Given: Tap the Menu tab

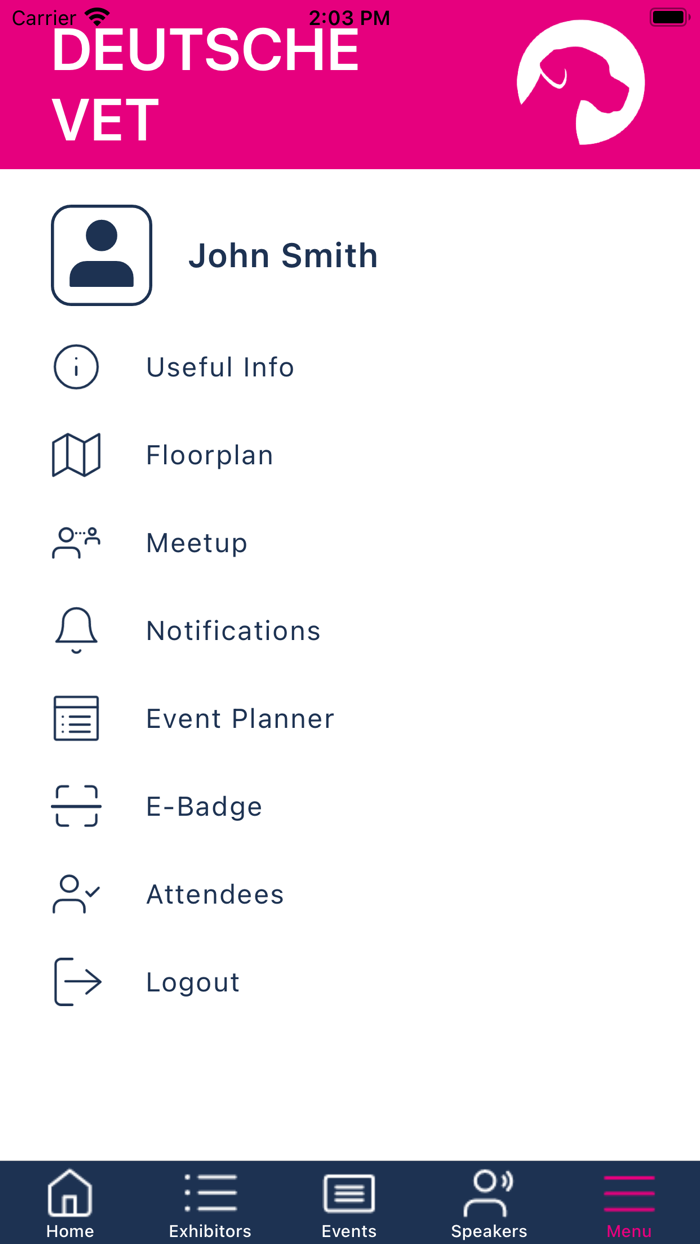Looking at the screenshot, I should (x=629, y=1204).
